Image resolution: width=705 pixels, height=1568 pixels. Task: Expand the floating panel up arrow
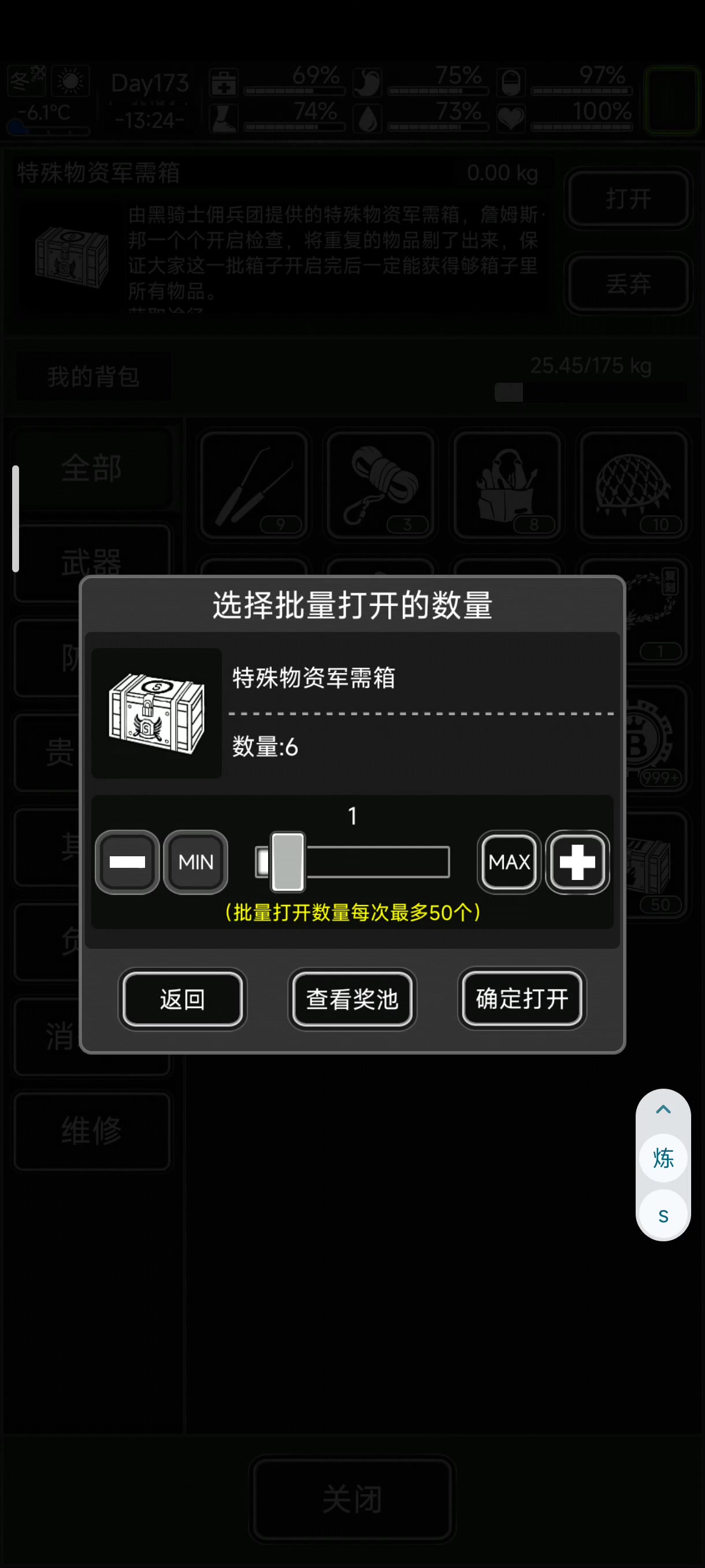(x=663, y=1109)
